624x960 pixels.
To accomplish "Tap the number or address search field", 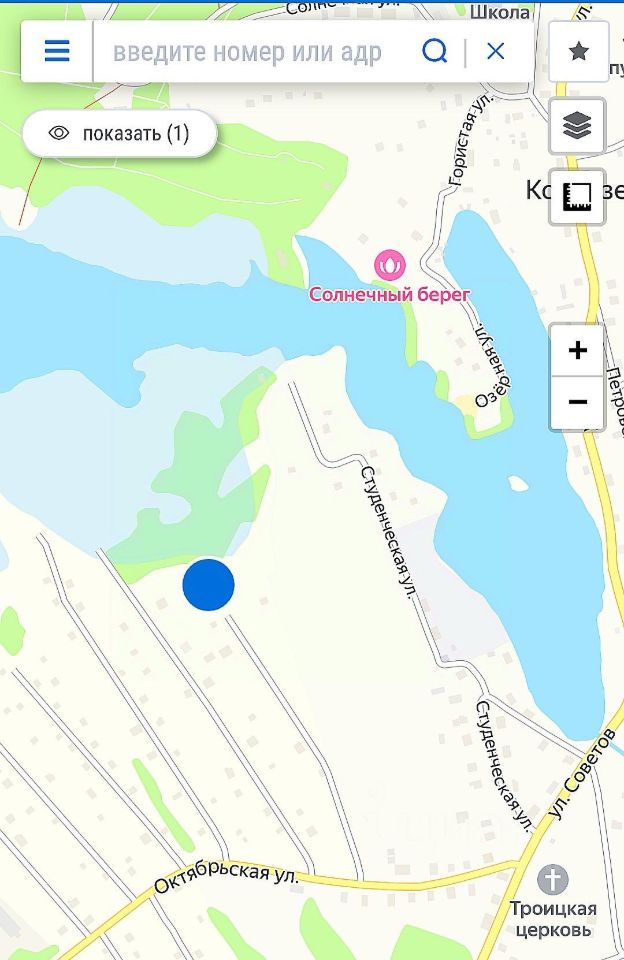I will point(248,52).
